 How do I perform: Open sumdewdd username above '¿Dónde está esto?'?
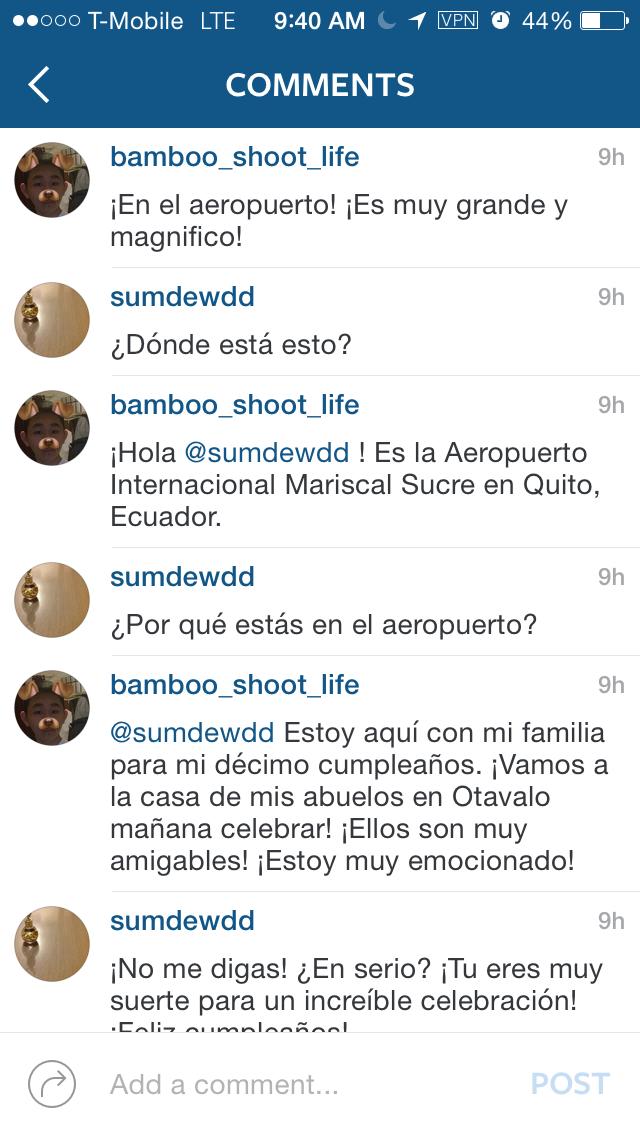tap(182, 297)
